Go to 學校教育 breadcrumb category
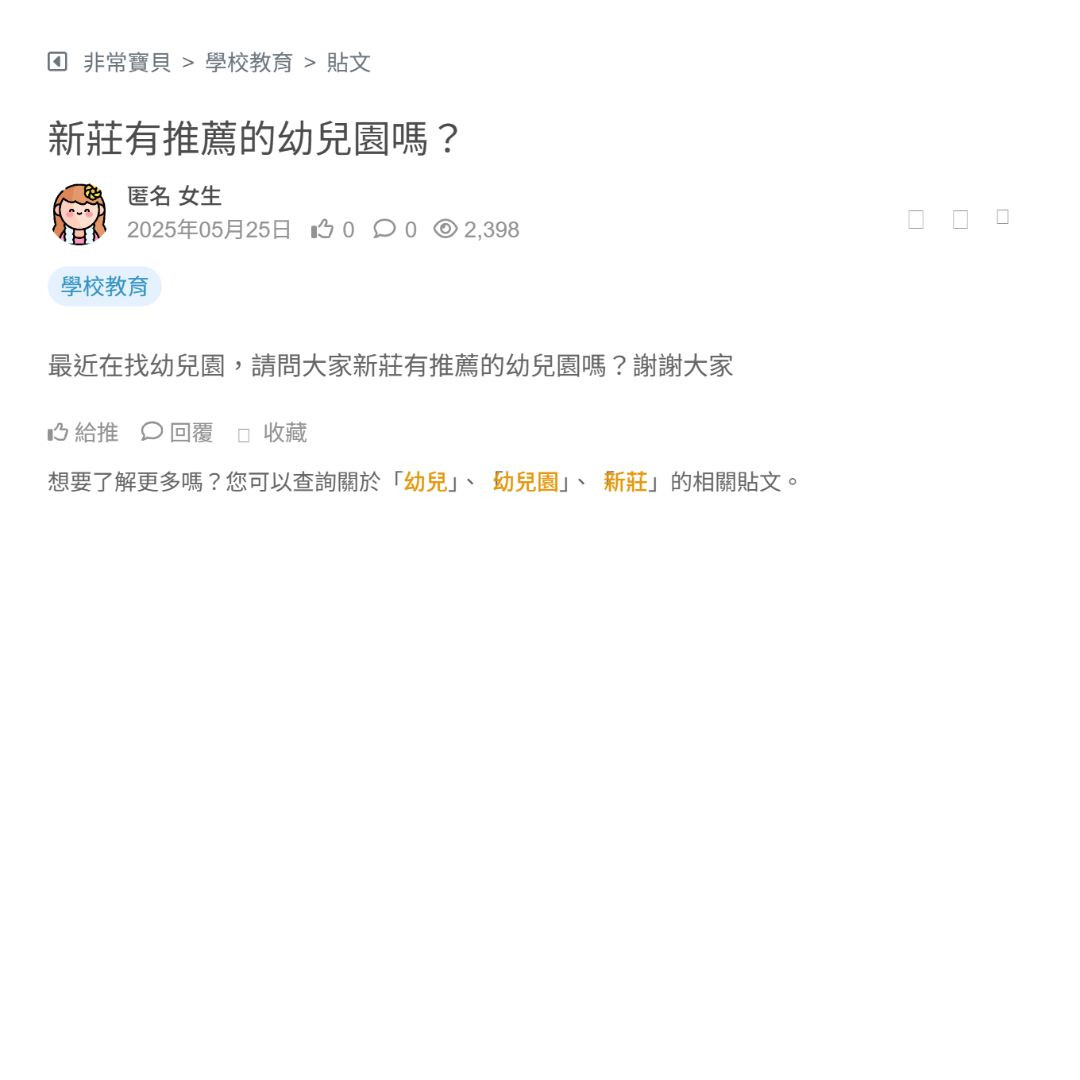This screenshot has height=1080, width=1080. (x=249, y=63)
